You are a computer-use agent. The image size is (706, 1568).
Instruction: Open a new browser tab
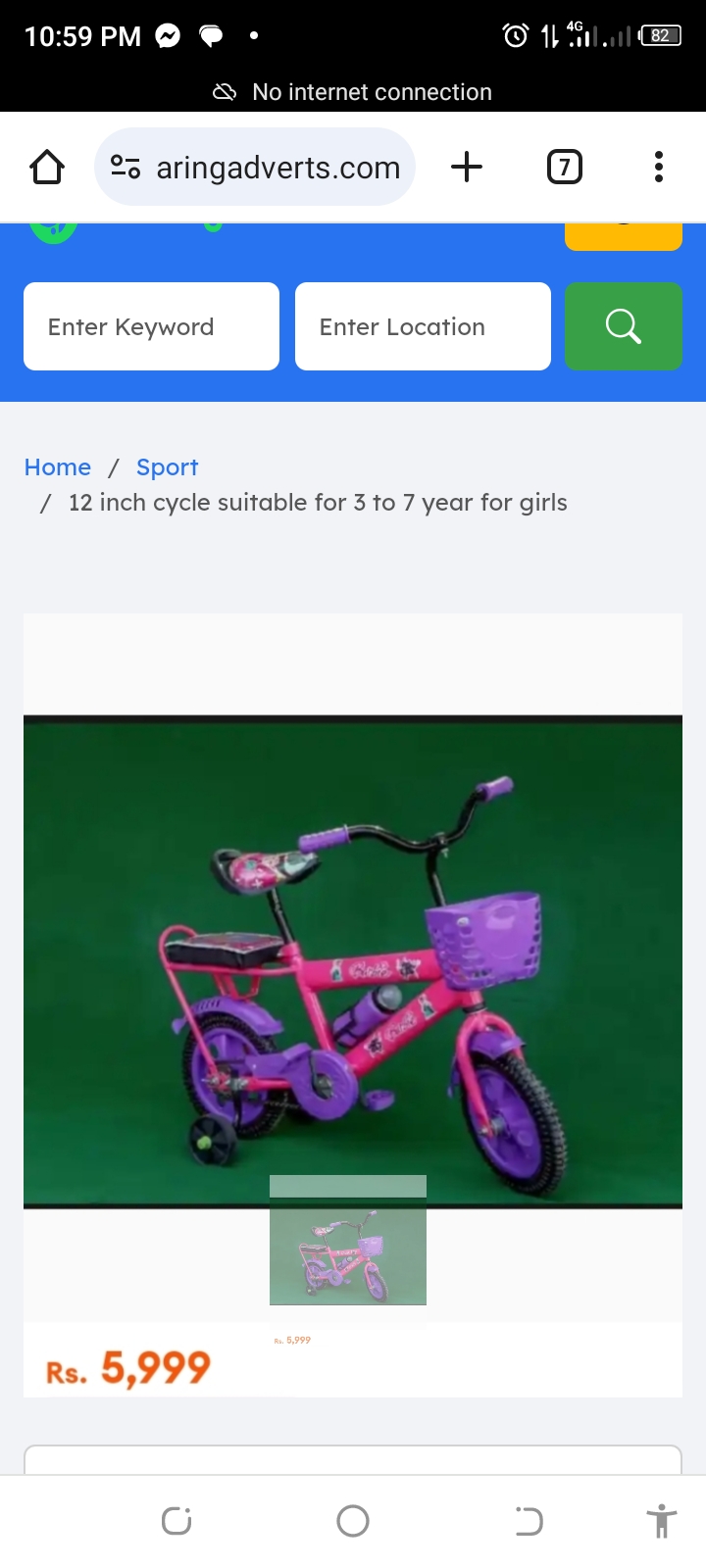coord(467,168)
